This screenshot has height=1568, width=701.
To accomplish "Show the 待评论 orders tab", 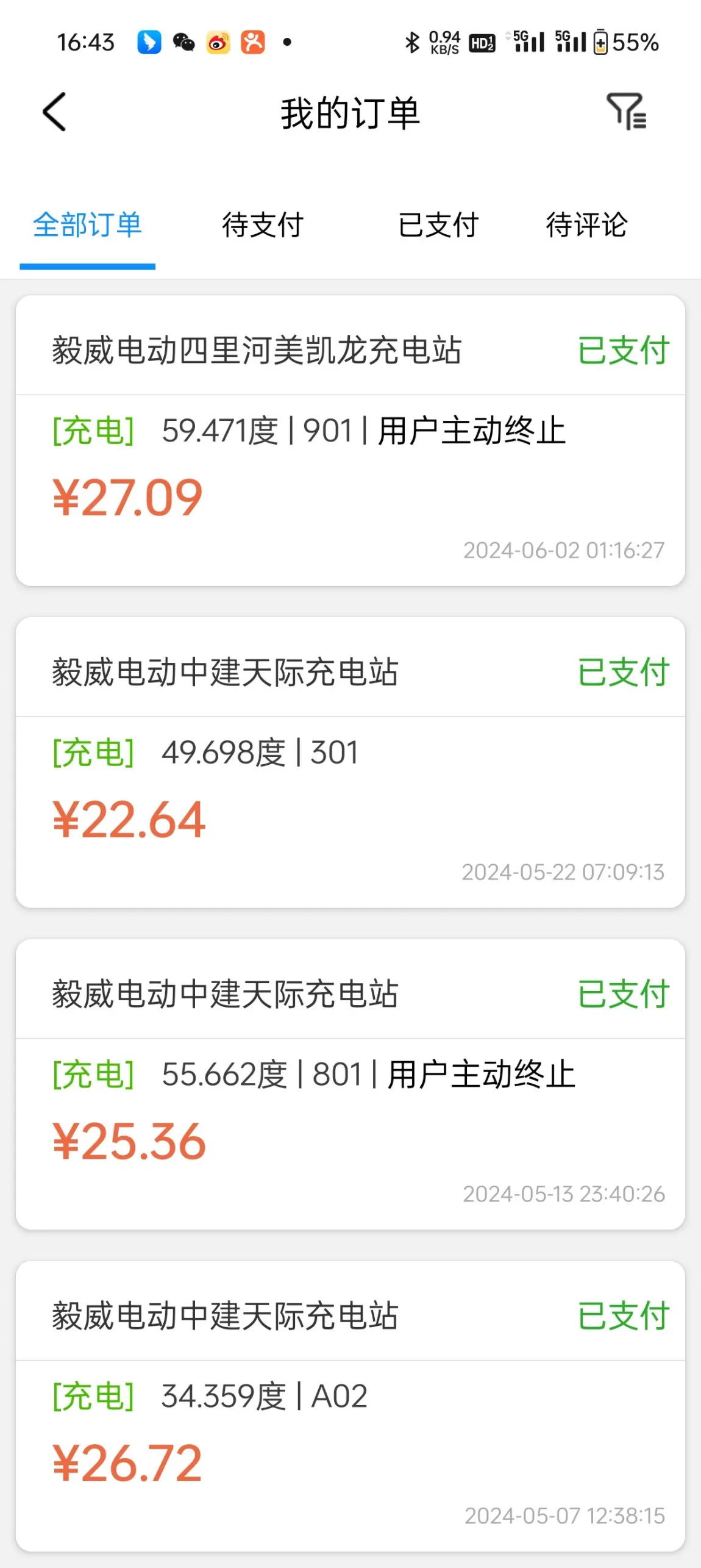I will tap(586, 225).
